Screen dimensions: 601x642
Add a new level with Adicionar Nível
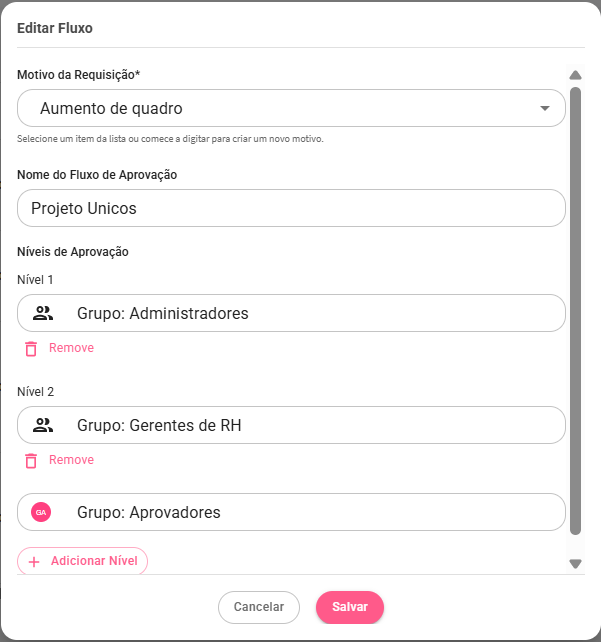pyautogui.click(x=83, y=561)
